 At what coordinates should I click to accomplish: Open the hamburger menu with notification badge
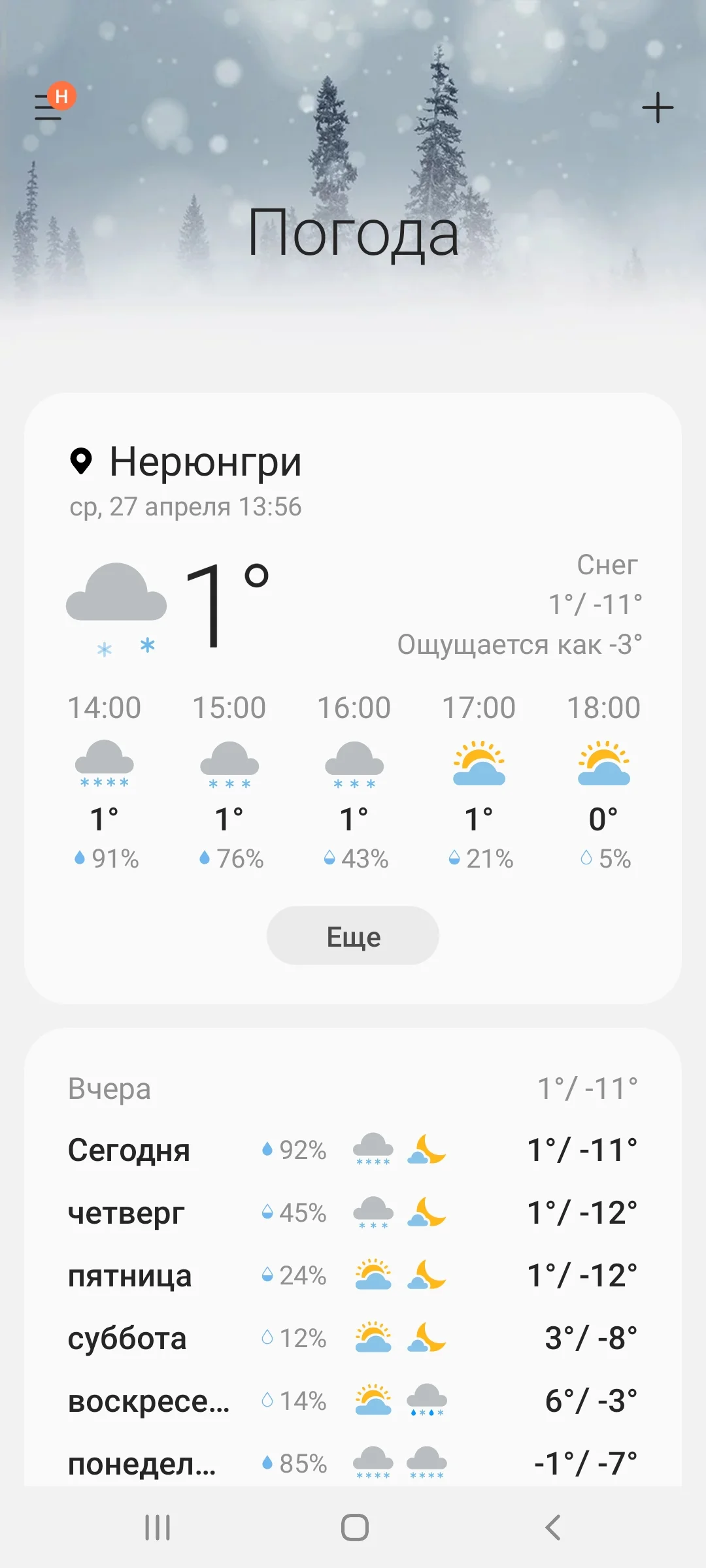coord(47,106)
